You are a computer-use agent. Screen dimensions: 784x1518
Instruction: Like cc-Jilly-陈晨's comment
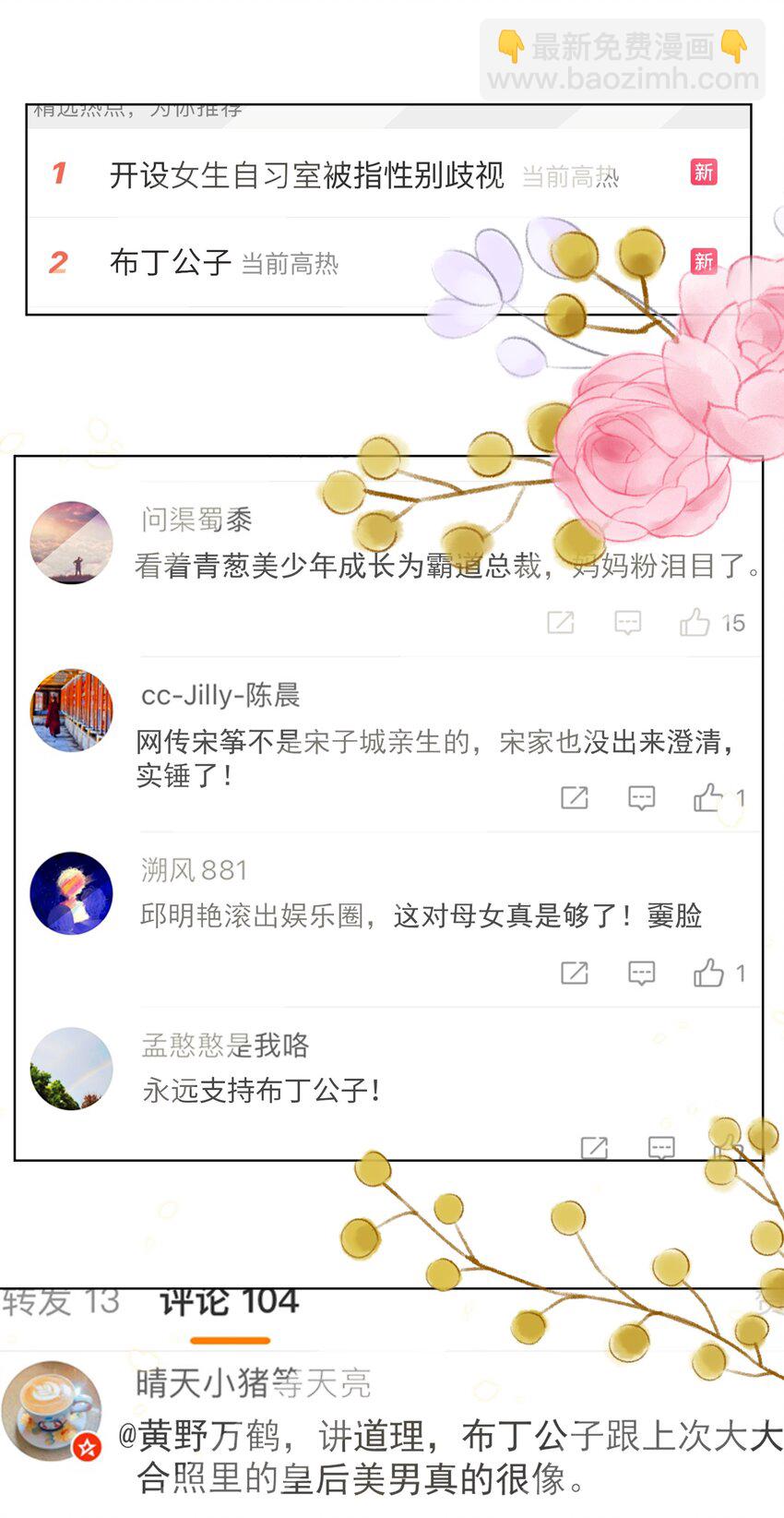coord(708,797)
